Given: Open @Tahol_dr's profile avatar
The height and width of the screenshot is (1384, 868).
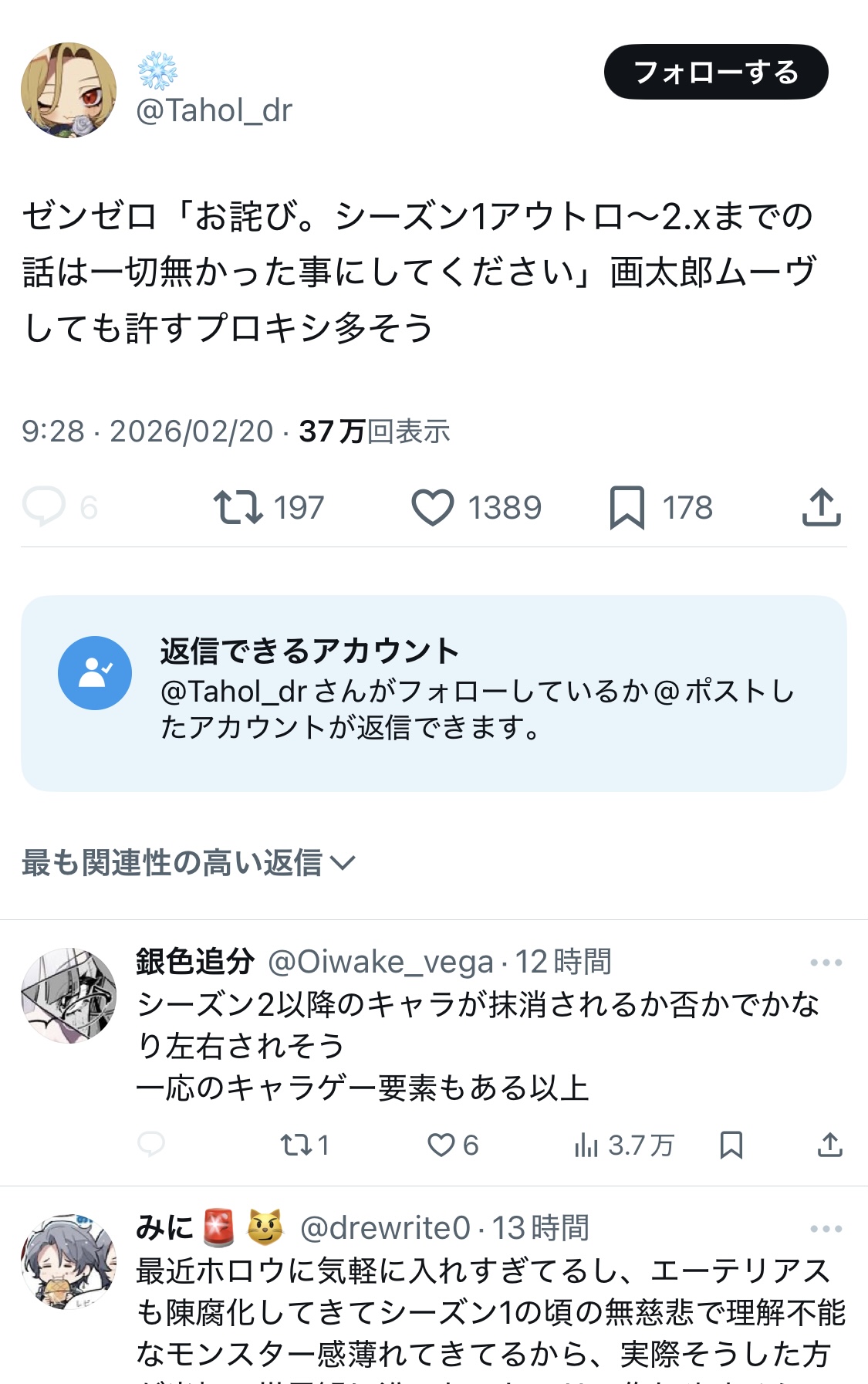Looking at the screenshot, I should pyautogui.click(x=69, y=90).
